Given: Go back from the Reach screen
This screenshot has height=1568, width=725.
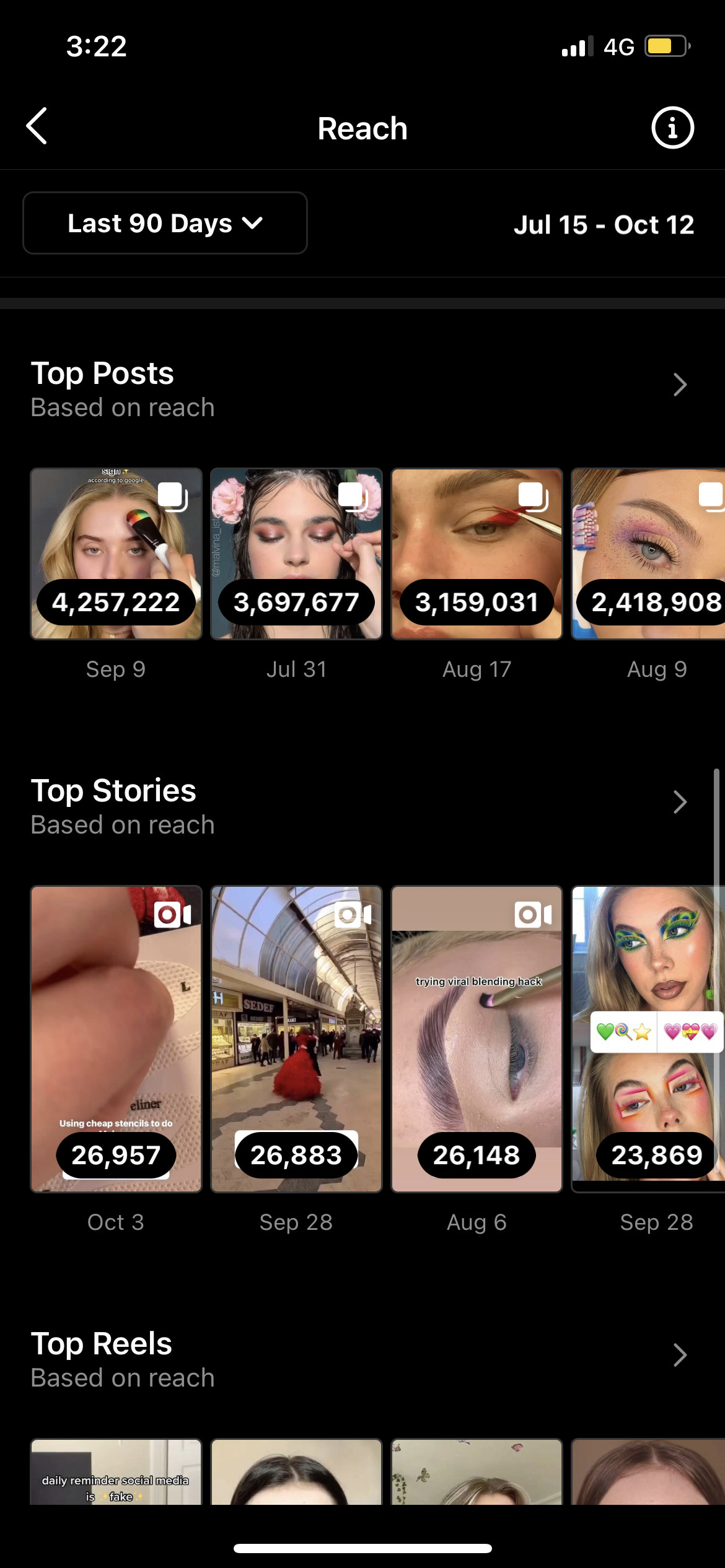Looking at the screenshot, I should click(37, 126).
